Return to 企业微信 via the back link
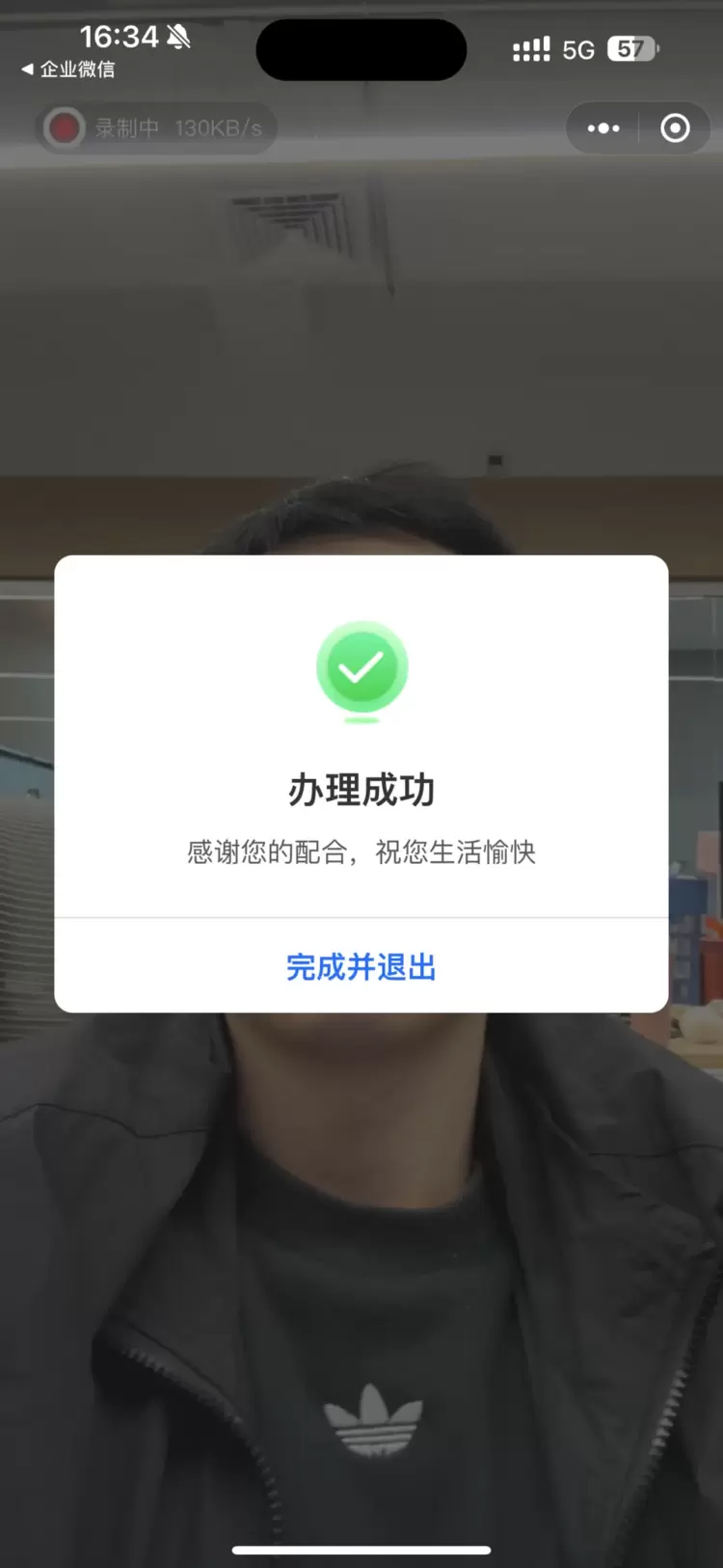Screen dimensions: 723x1568 pyautogui.click(x=68, y=69)
